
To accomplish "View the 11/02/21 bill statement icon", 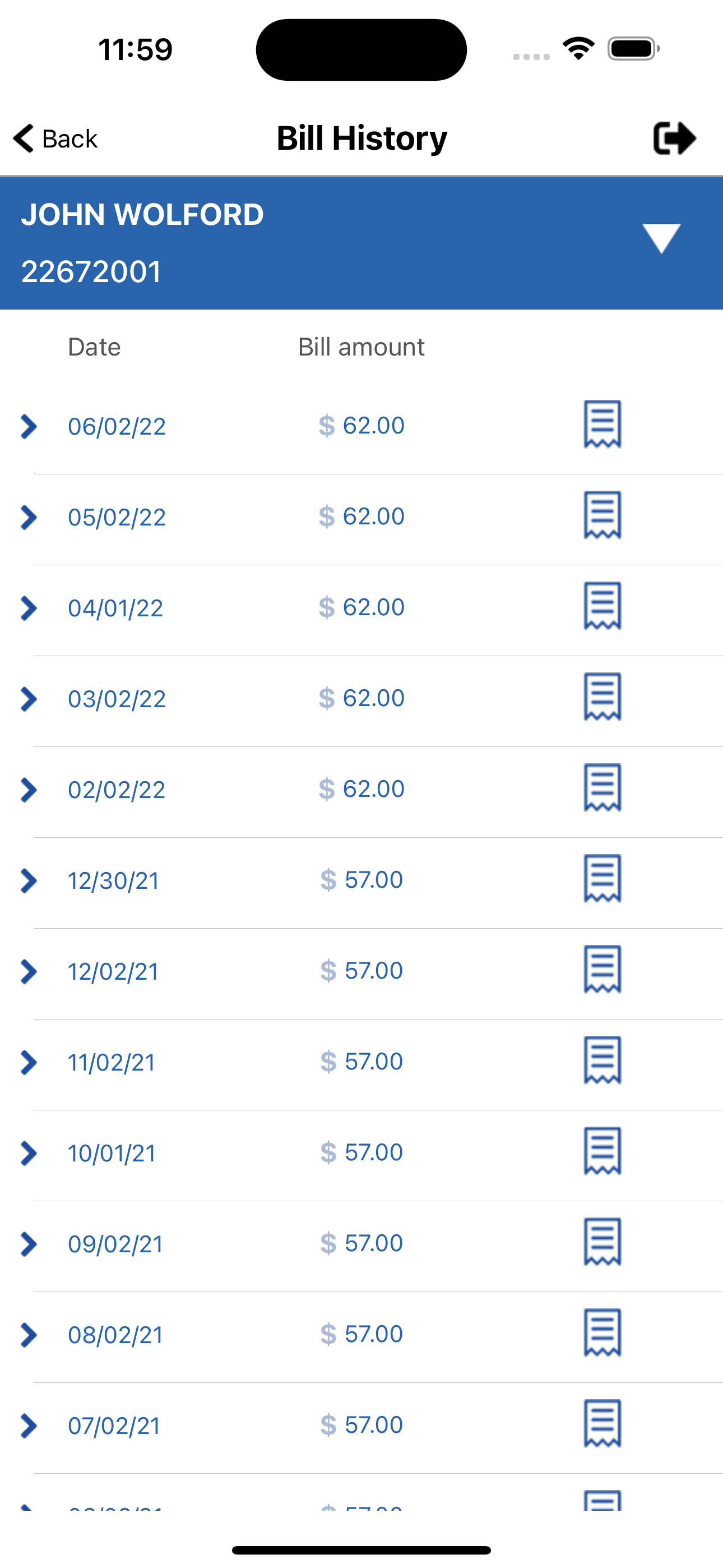I will (x=602, y=1060).
